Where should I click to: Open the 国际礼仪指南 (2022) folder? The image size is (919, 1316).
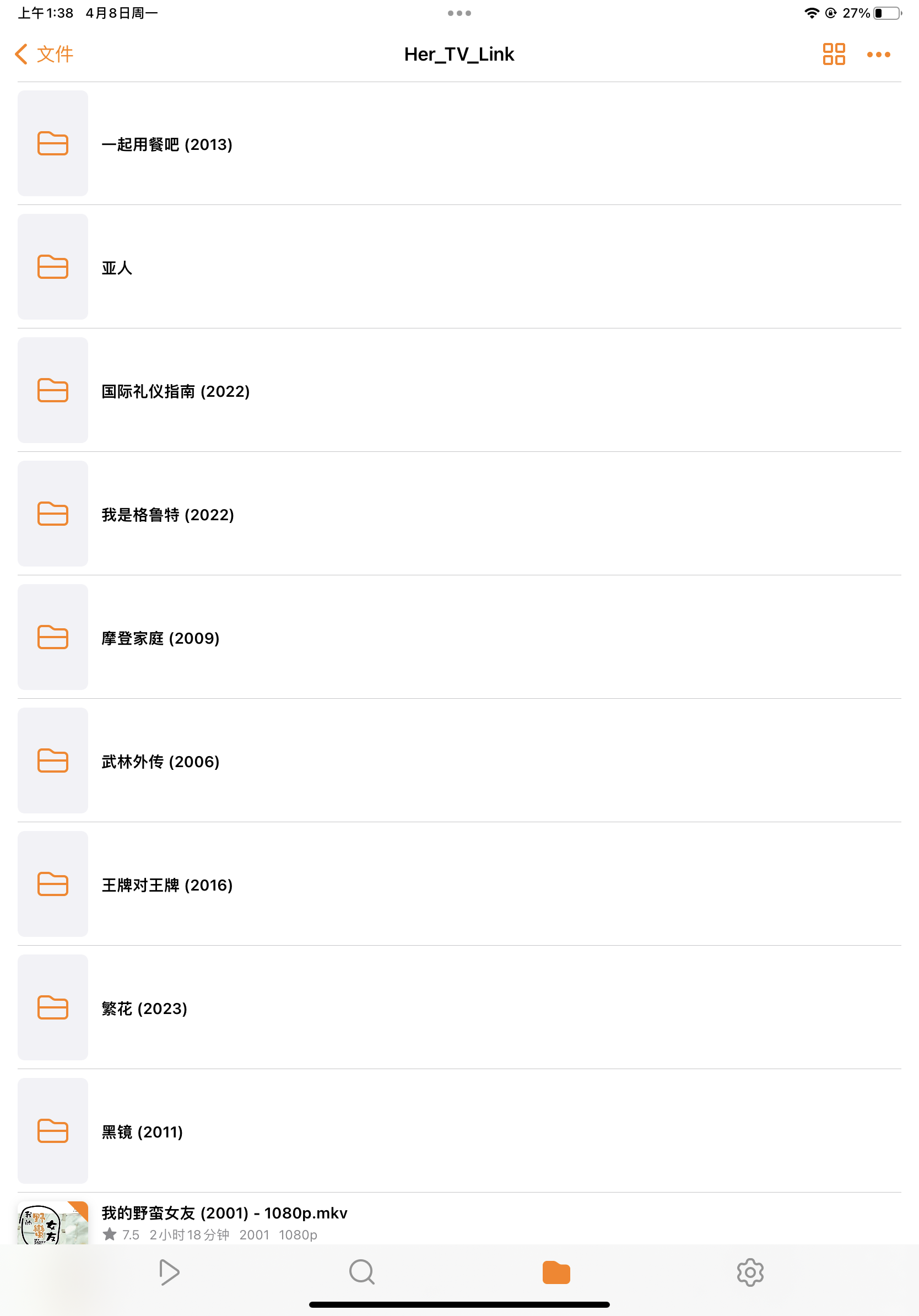[x=175, y=391]
